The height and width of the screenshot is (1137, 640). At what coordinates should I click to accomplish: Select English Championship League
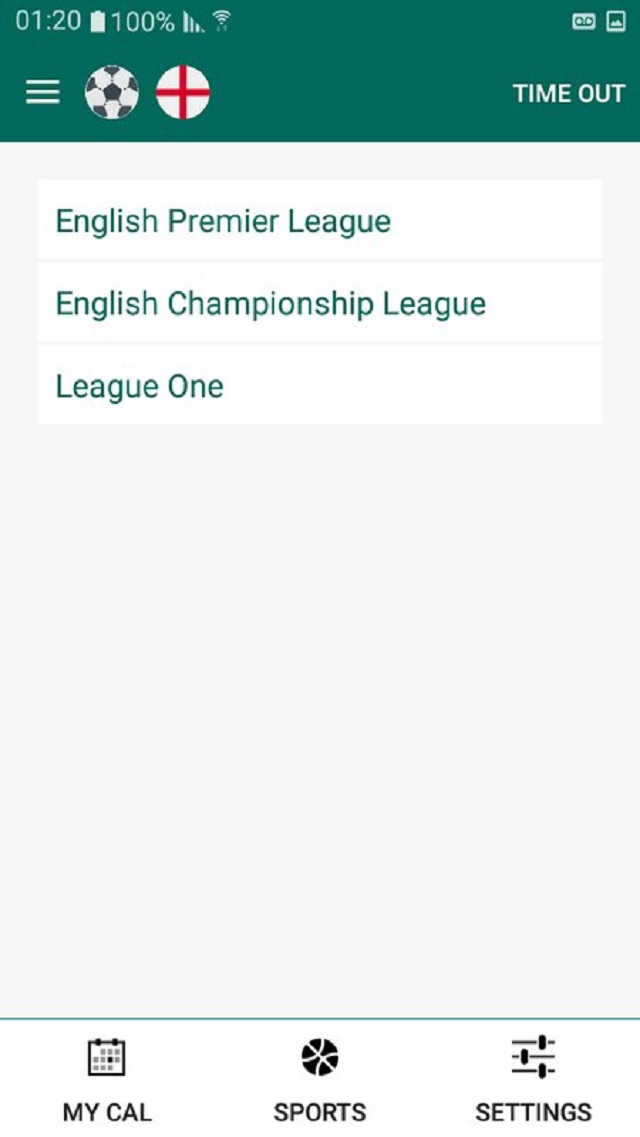pyautogui.click(x=319, y=303)
